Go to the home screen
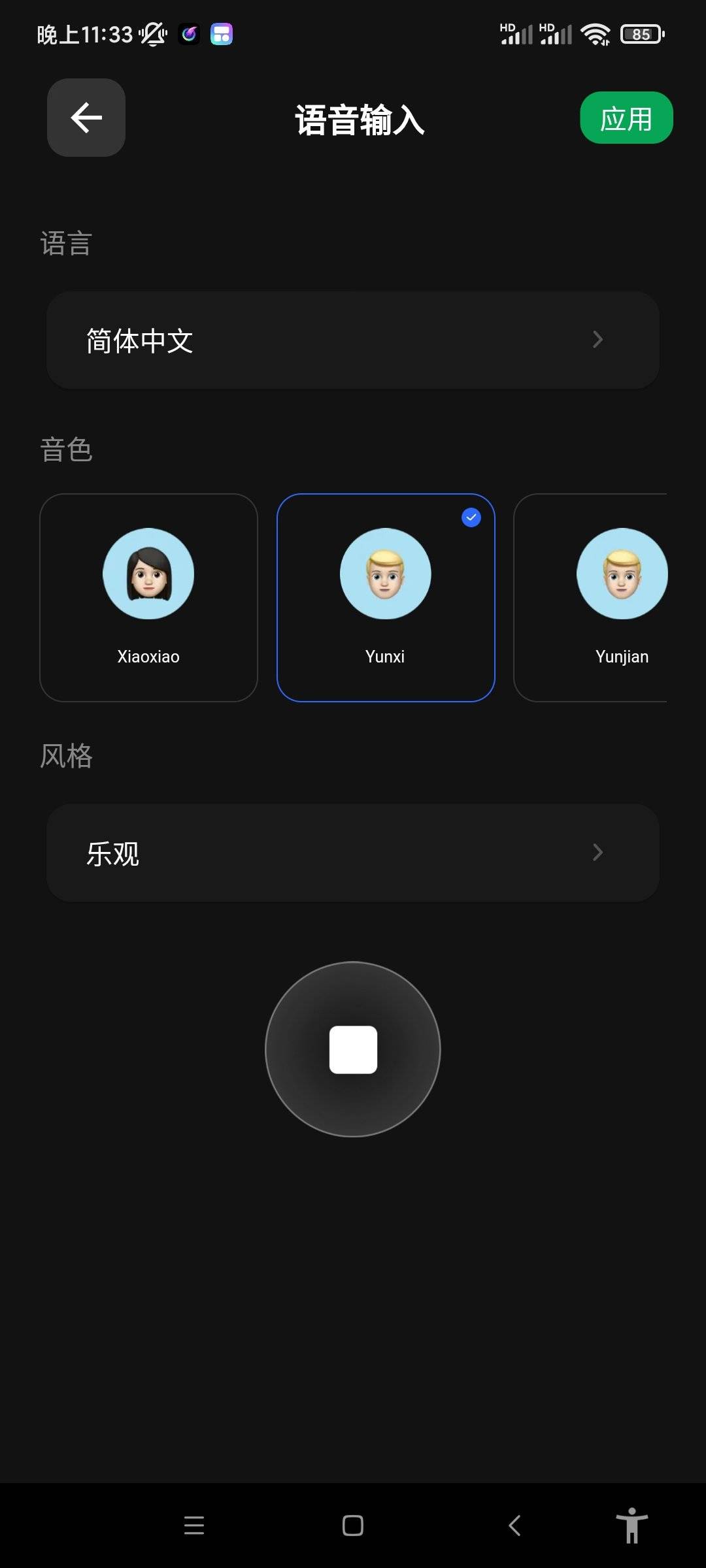The width and height of the screenshot is (706, 1568). pos(353,1526)
